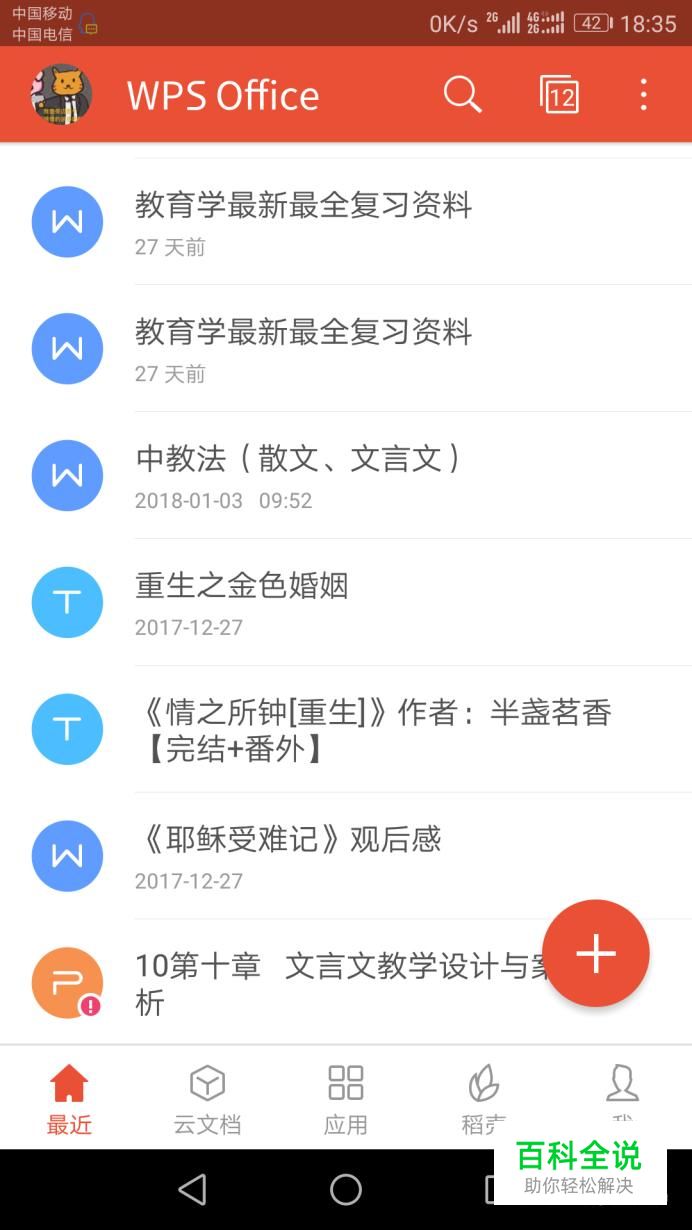Switch to the 最近 tab
The image size is (692, 1230).
point(69,1098)
